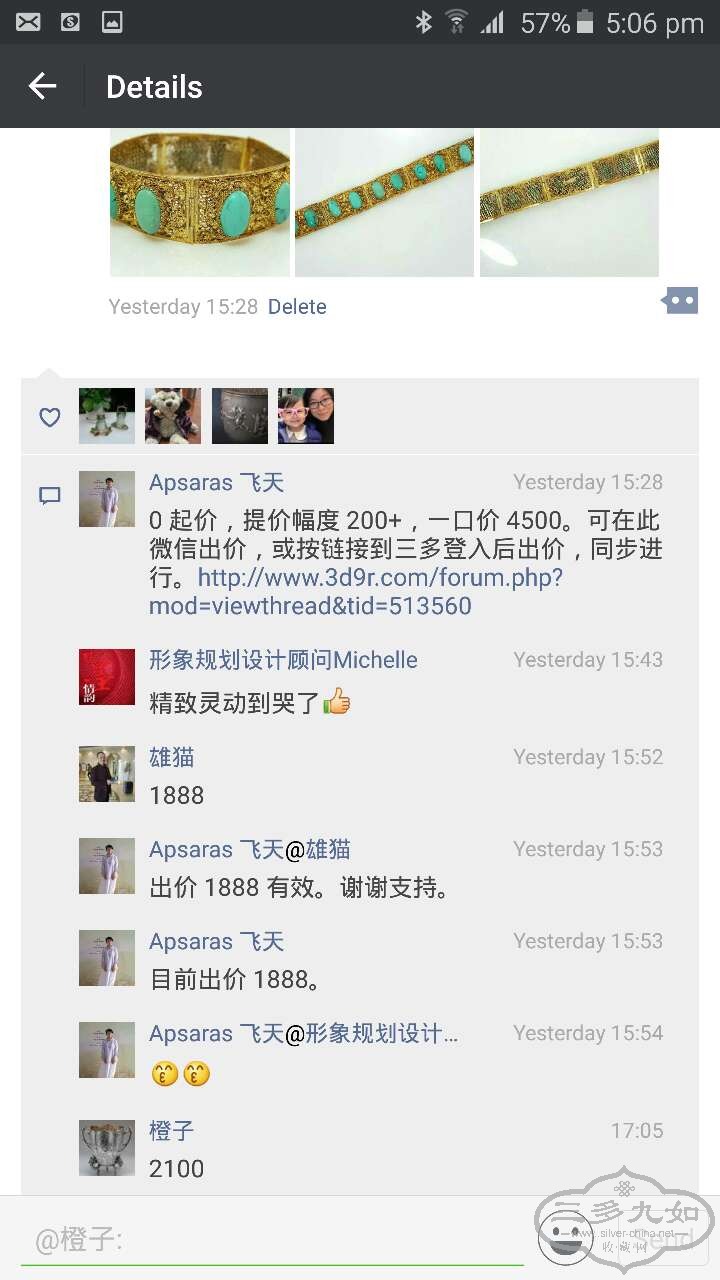The image size is (720, 1280).
Task: Open the first liker's avatar
Action: (107, 416)
